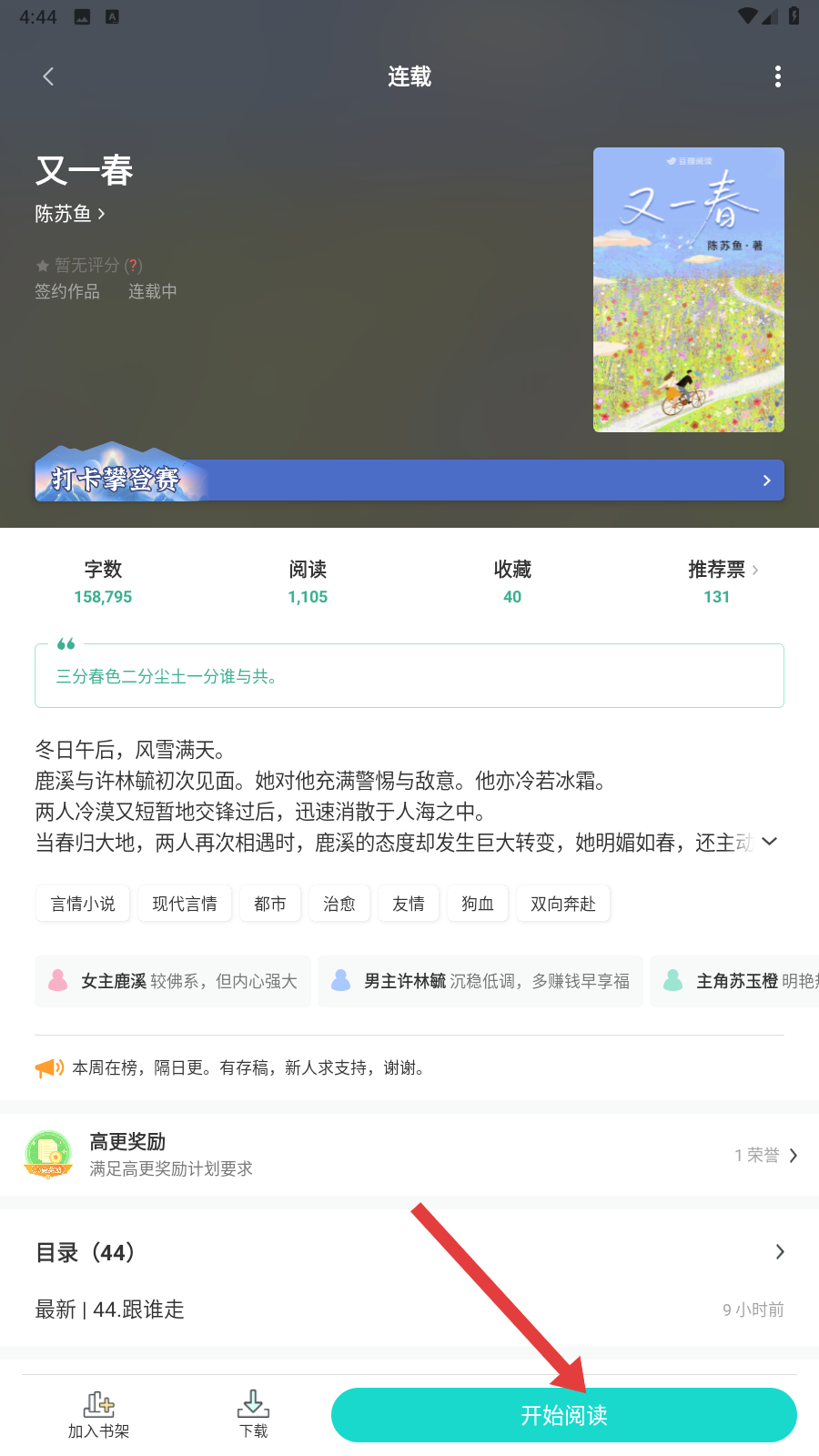Select the 友情 tag

pos(409,904)
